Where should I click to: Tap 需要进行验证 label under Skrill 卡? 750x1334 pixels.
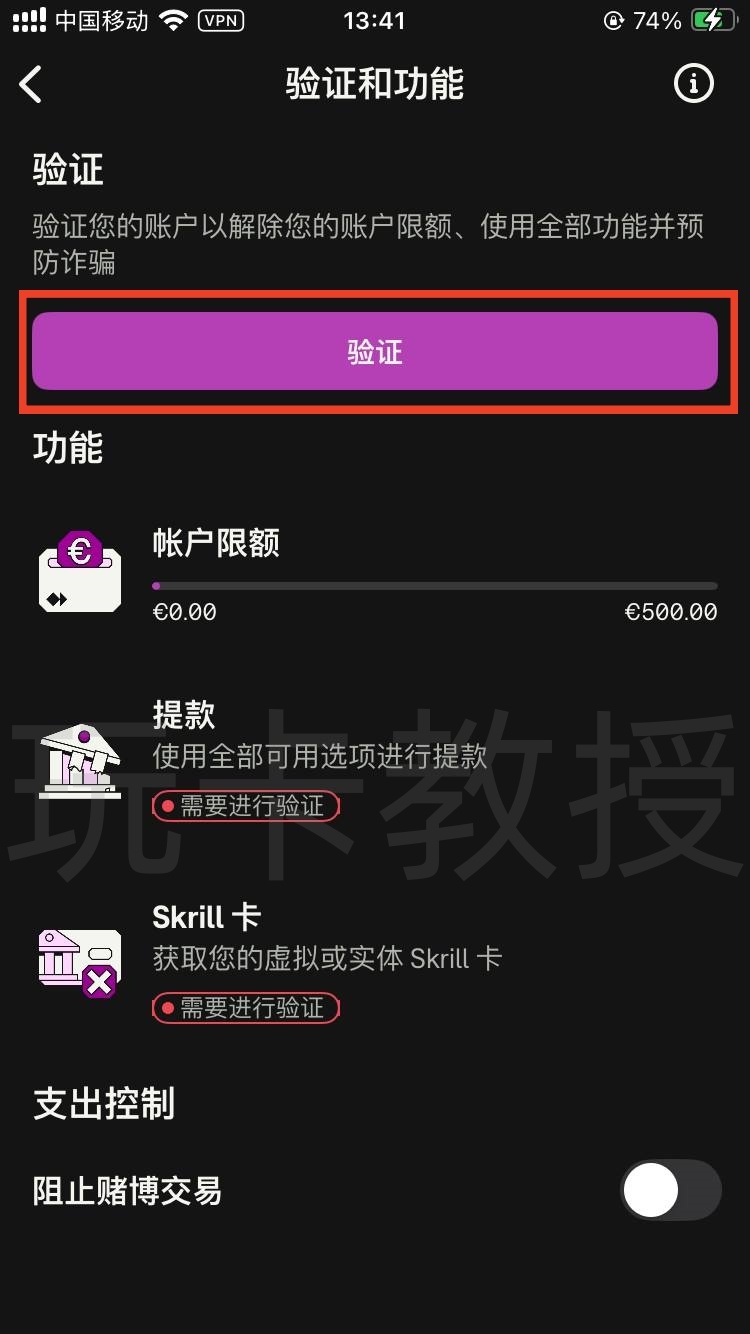245,1008
